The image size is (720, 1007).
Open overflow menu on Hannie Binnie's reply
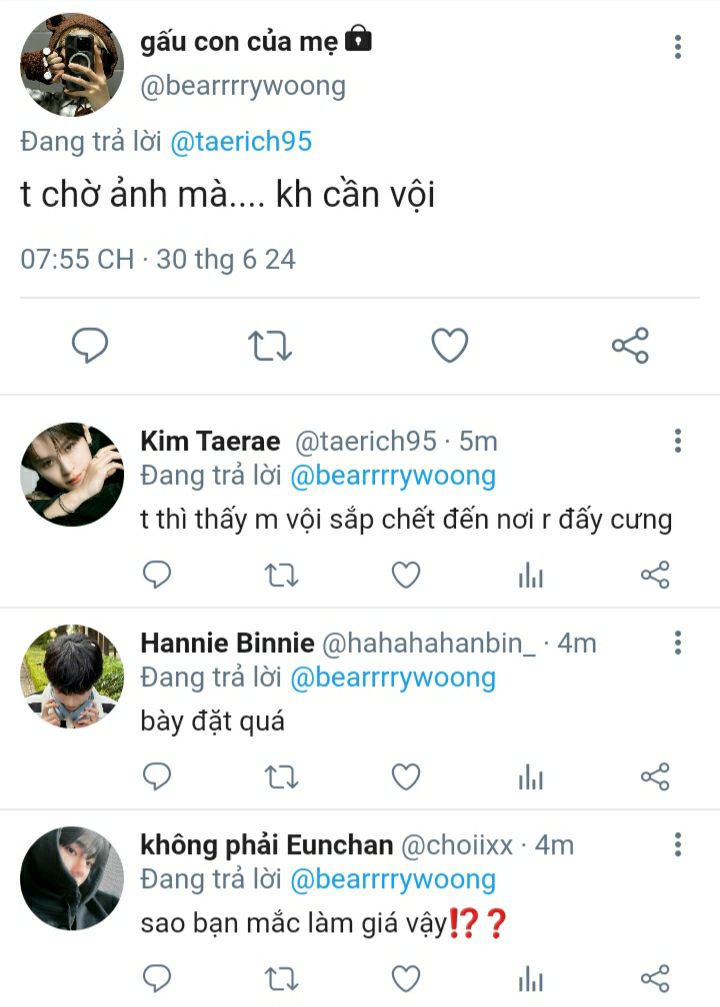678,642
